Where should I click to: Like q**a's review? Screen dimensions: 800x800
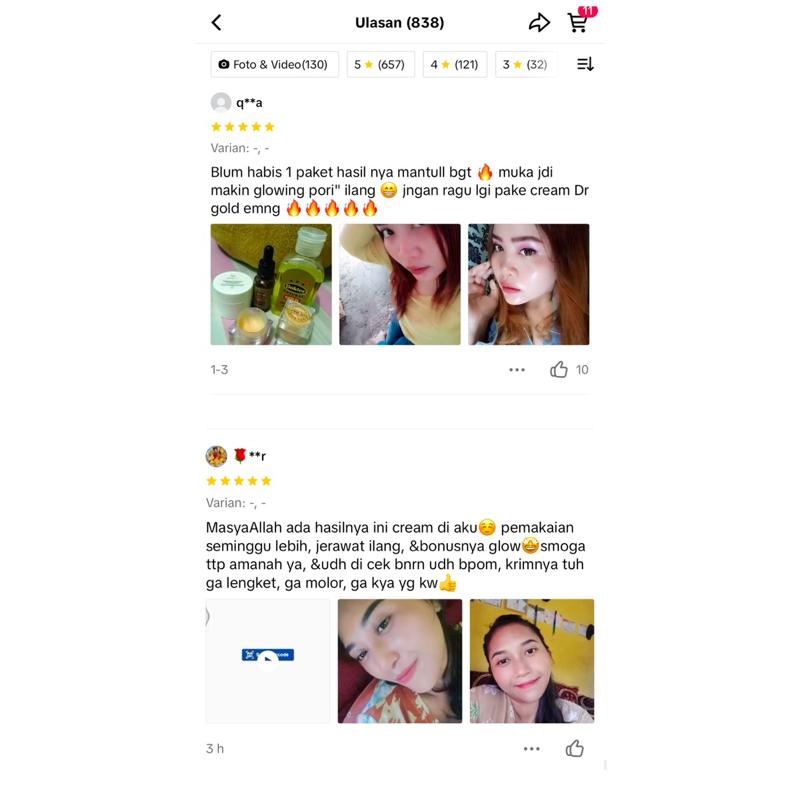pos(559,370)
